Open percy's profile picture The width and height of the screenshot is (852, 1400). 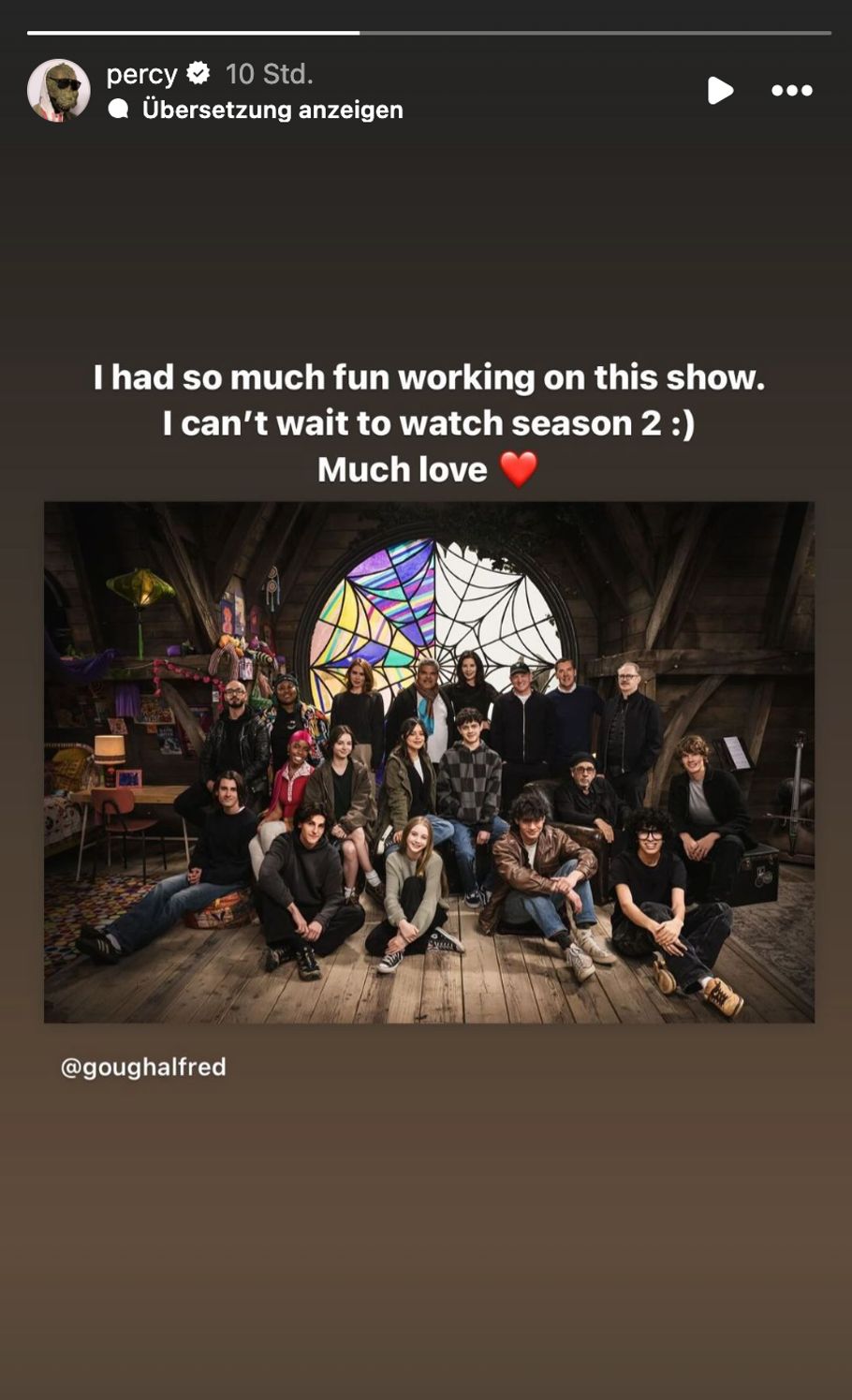[58, 91]
